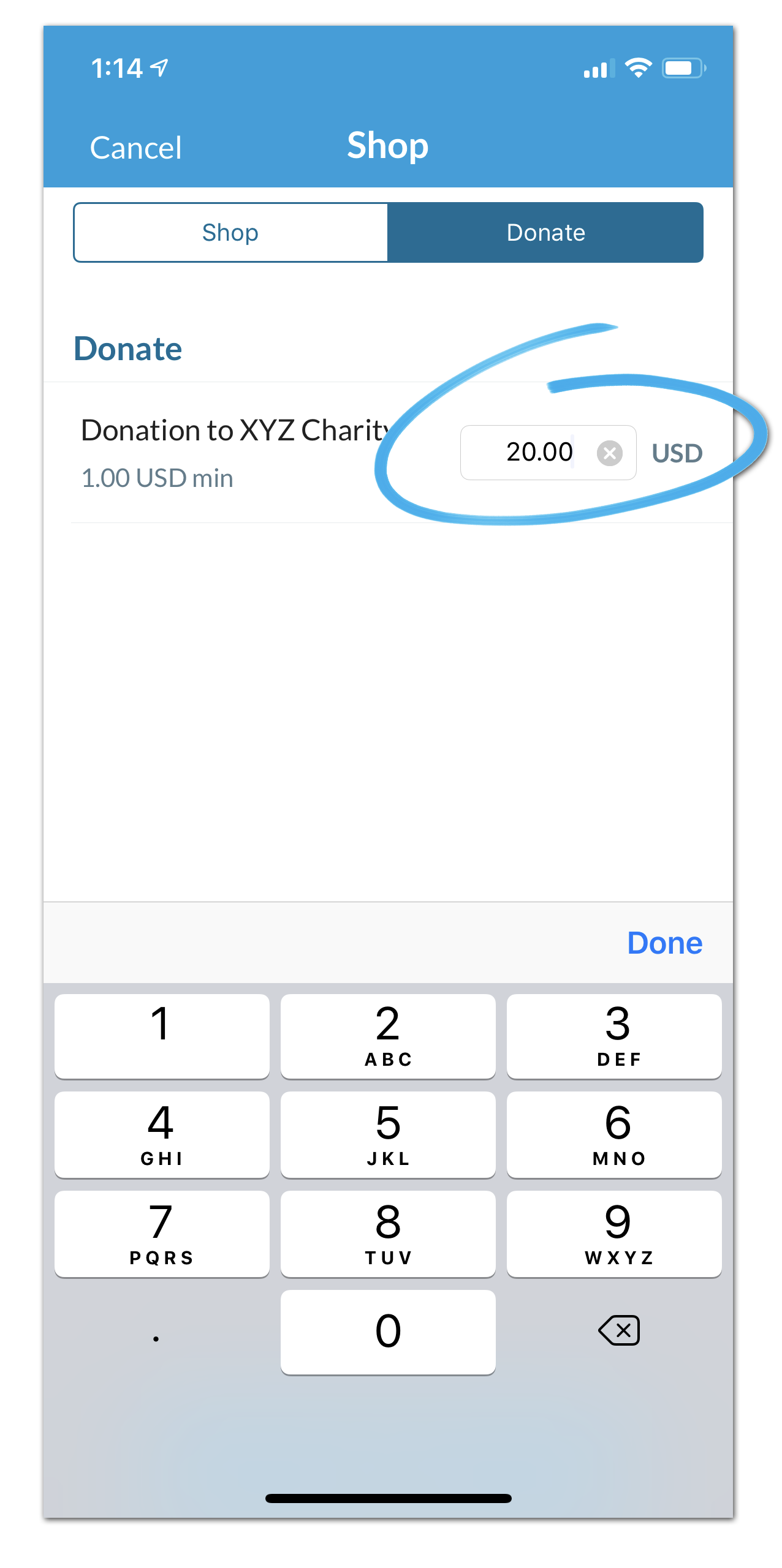Enter digit 5 on the keypad
The height and width of the screenshot is (1568, 782).
388,1134
